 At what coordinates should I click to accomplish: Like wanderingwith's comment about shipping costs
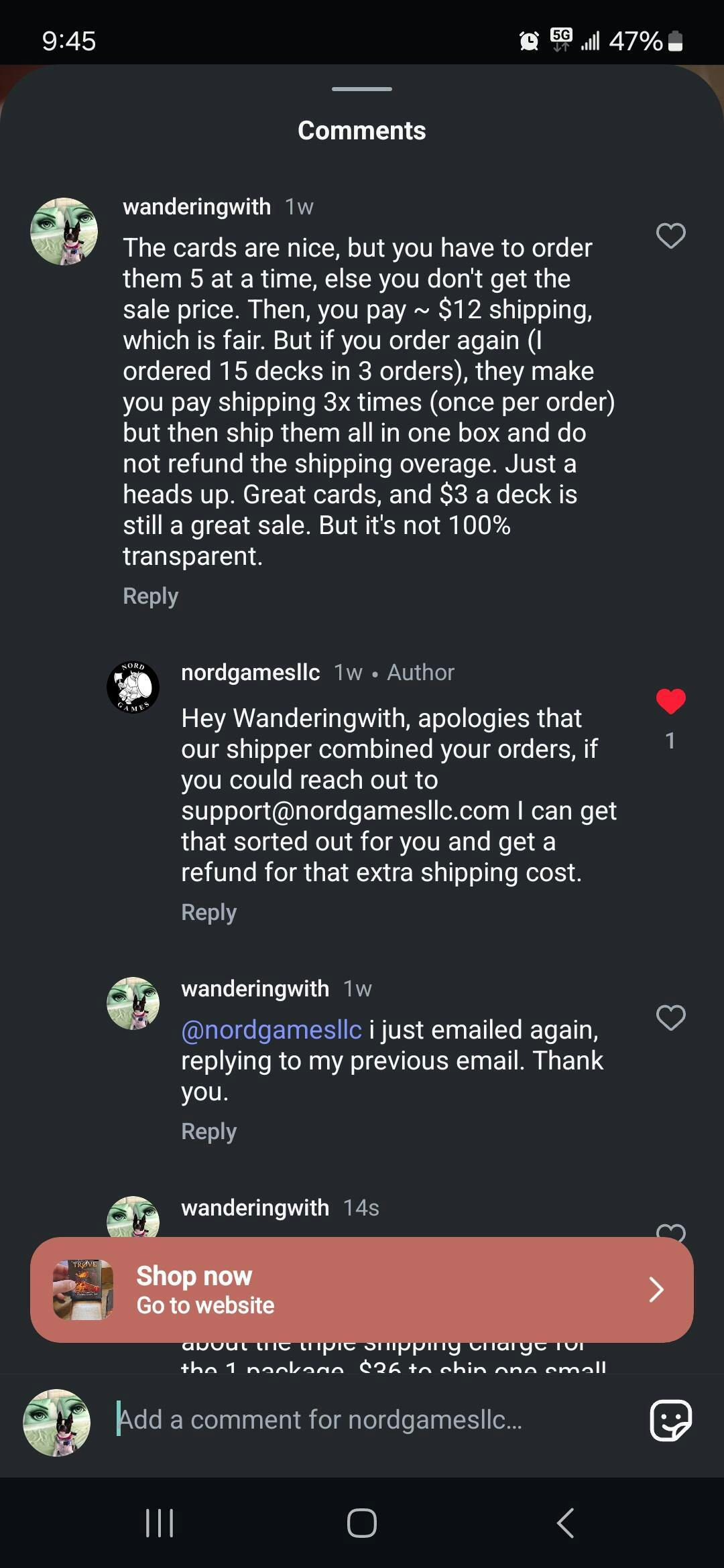click(x=670, y=236)
